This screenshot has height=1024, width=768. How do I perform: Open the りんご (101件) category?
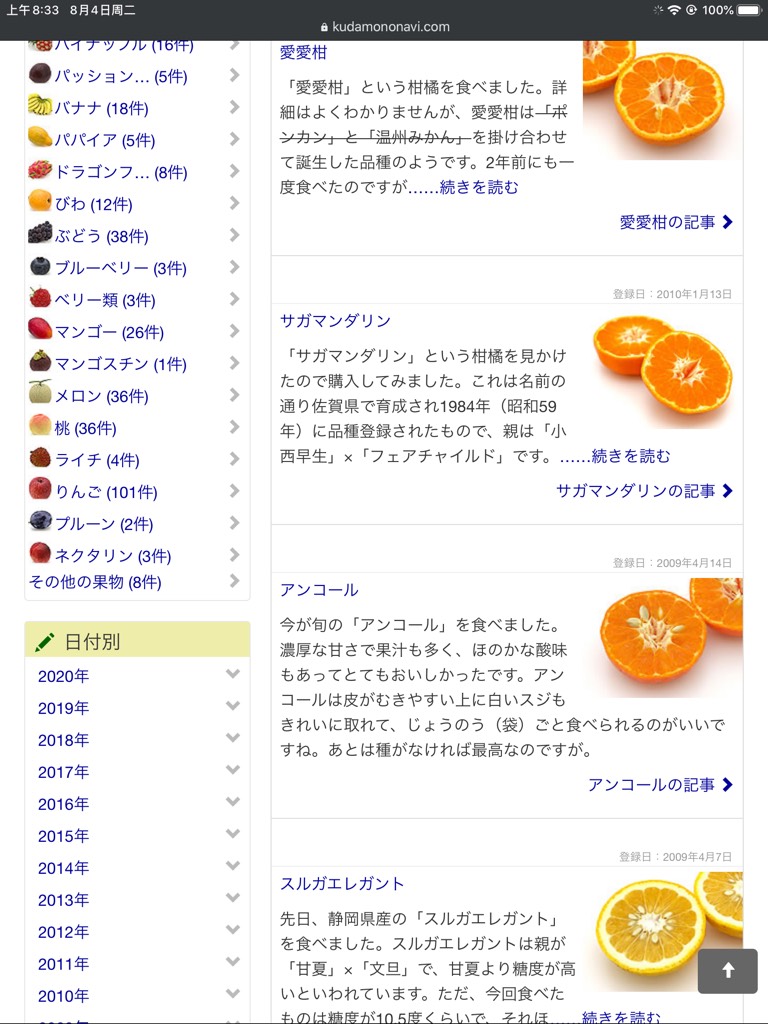point(105,492)
